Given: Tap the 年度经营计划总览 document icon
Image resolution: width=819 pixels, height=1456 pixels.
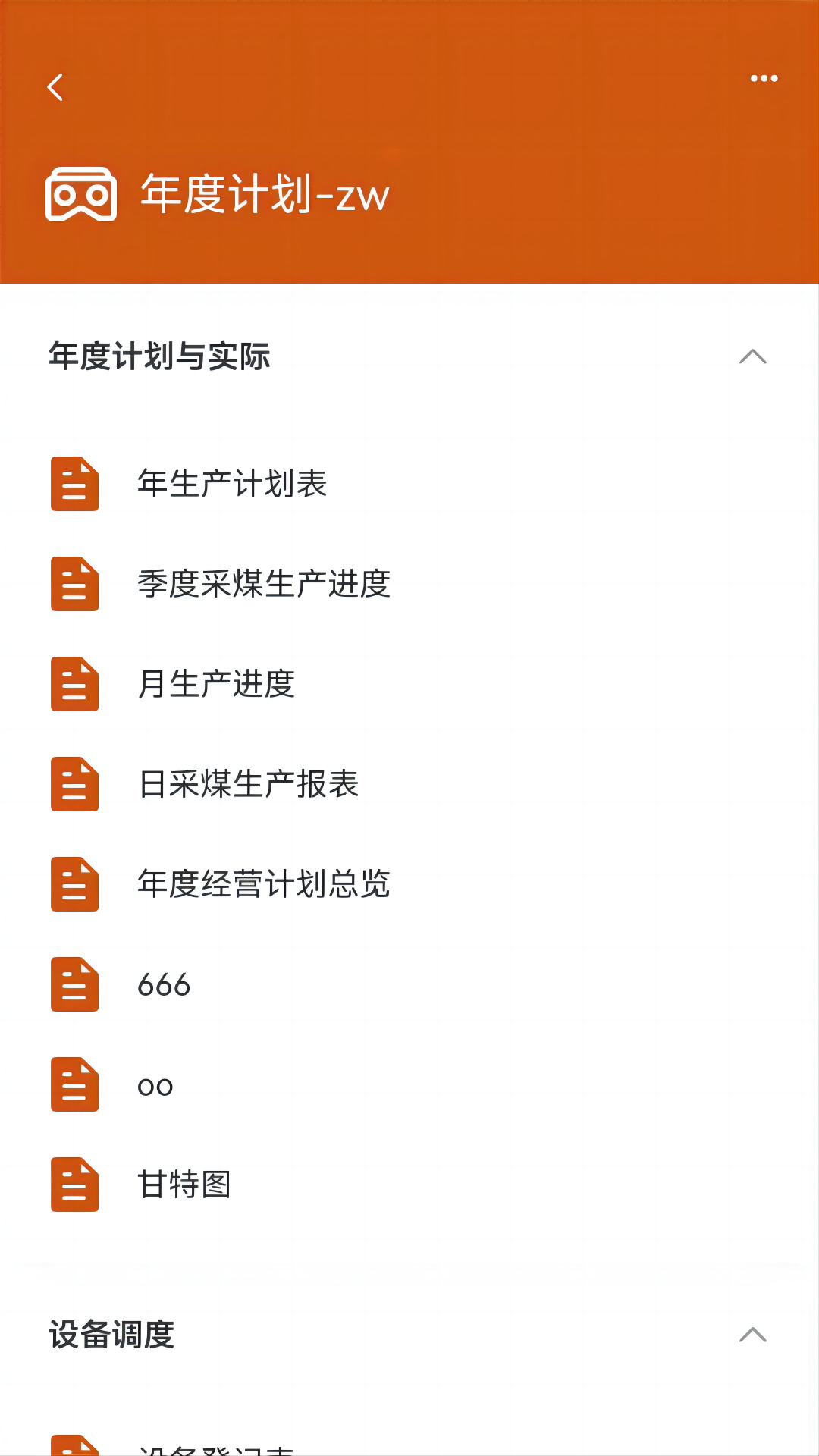Looking at the screenshot, I should tap(74, 884).
